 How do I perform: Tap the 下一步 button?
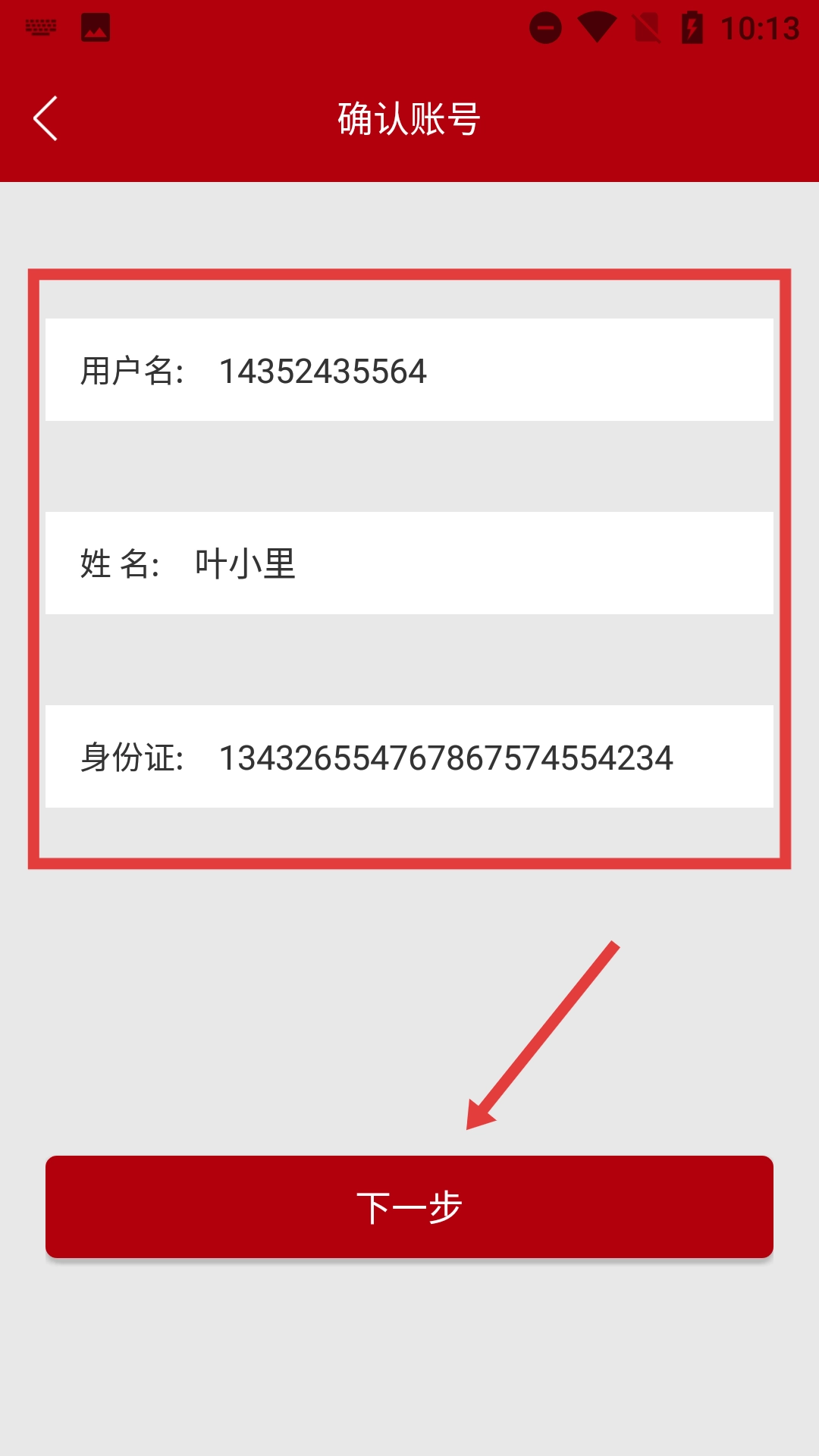[x=409, y=1207]
